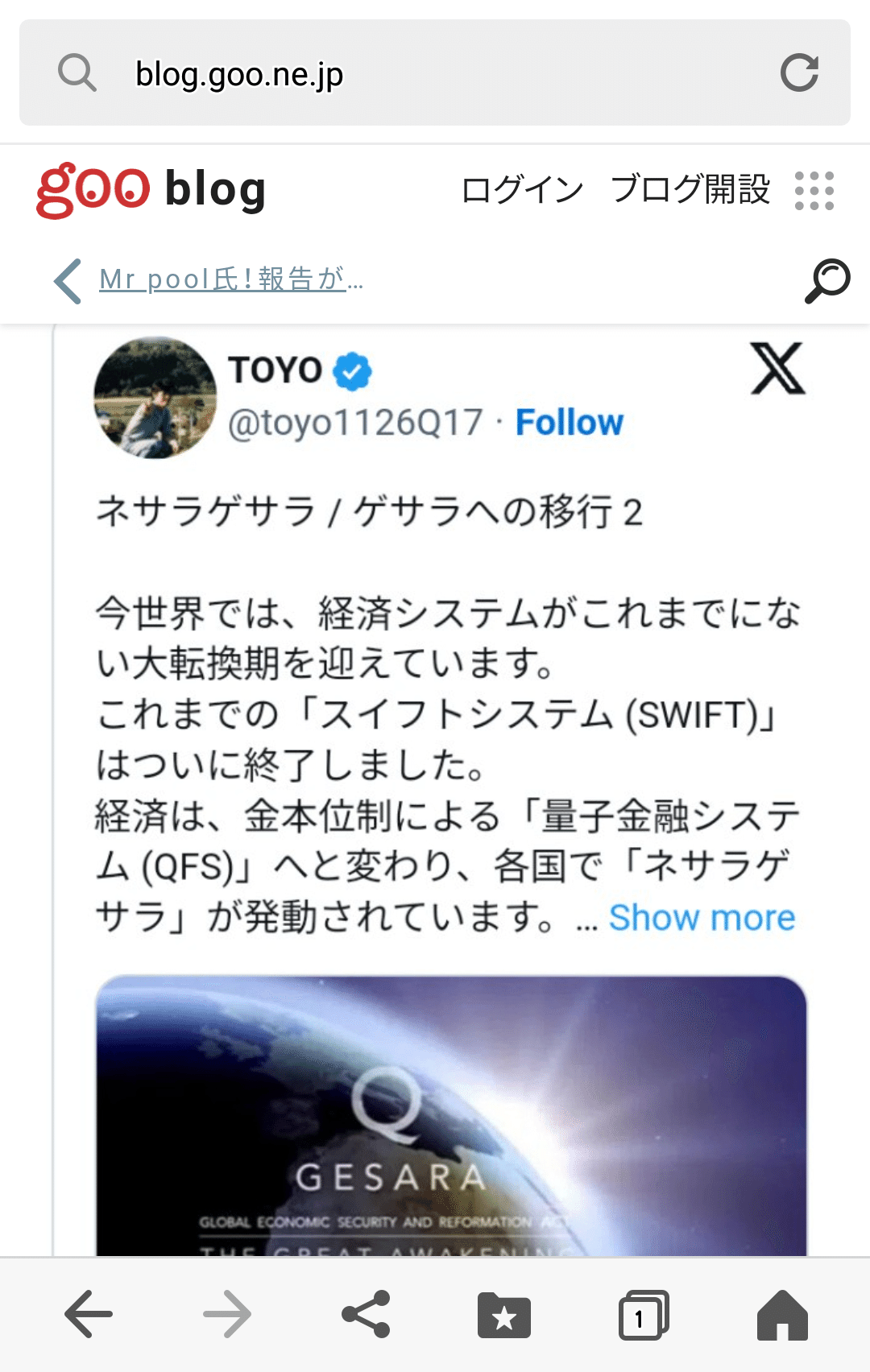Open the bookmarks folder

[504, 1316]
